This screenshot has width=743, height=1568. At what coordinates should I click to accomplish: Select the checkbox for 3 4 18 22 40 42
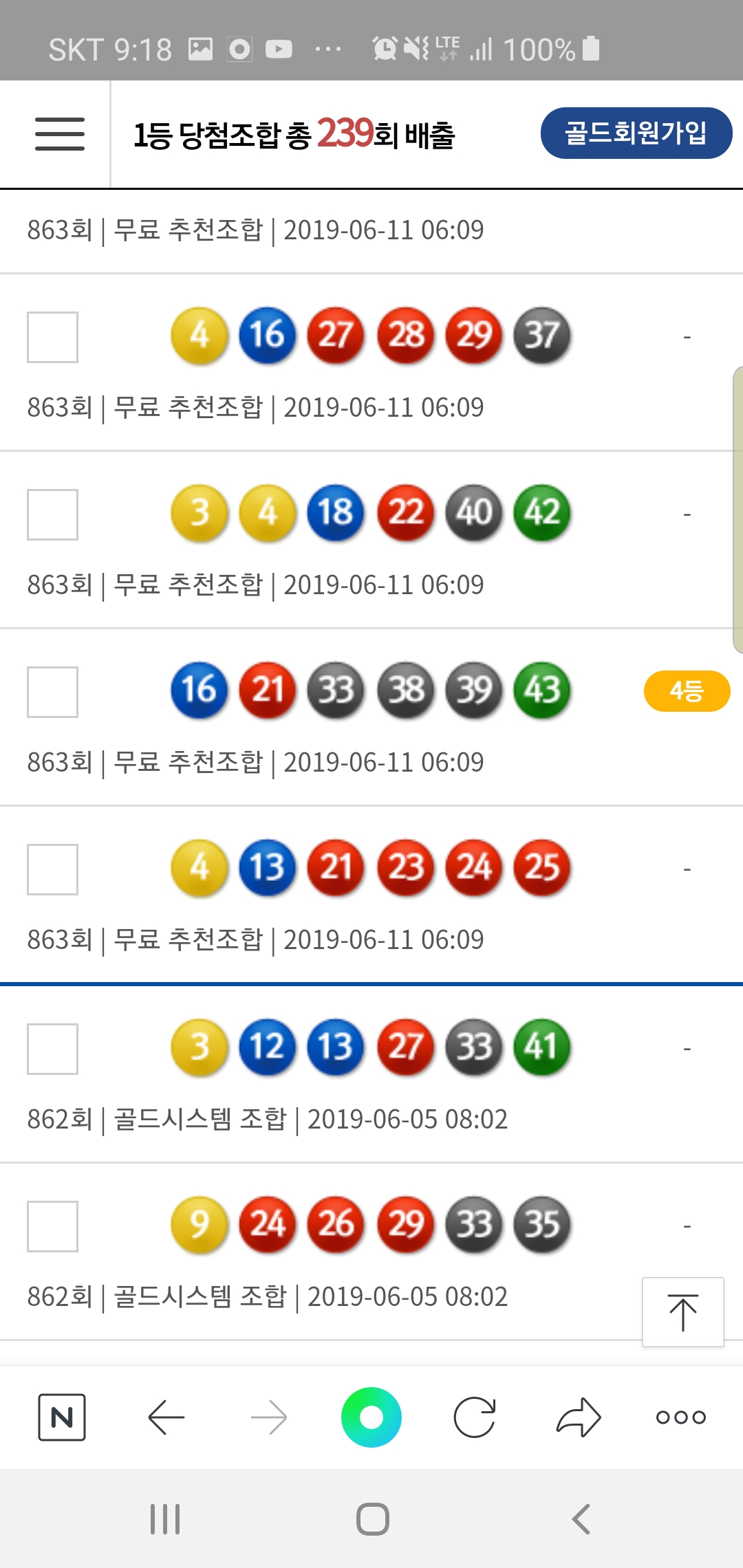[x=52, y=514]
